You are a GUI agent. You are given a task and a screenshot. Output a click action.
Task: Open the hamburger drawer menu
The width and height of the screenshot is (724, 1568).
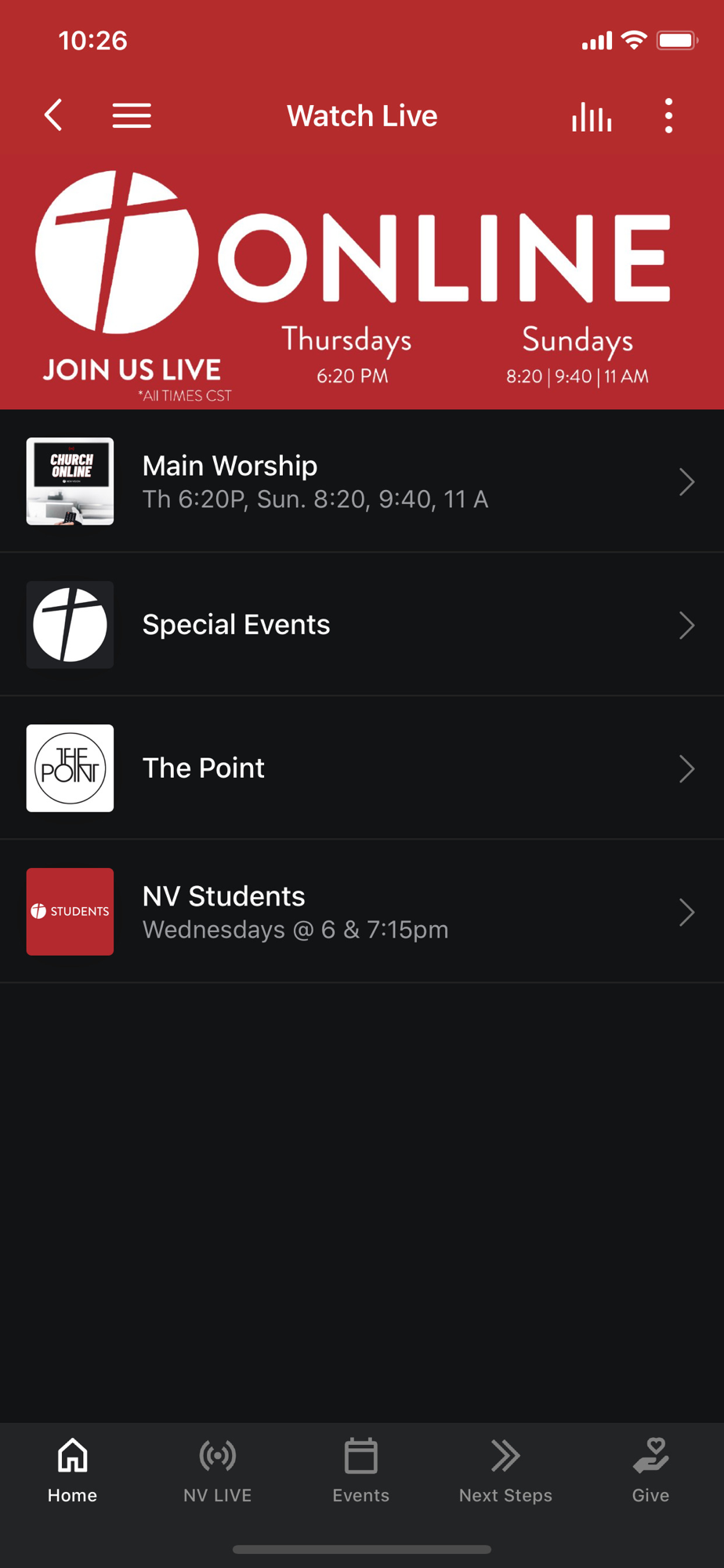[132, 115]
